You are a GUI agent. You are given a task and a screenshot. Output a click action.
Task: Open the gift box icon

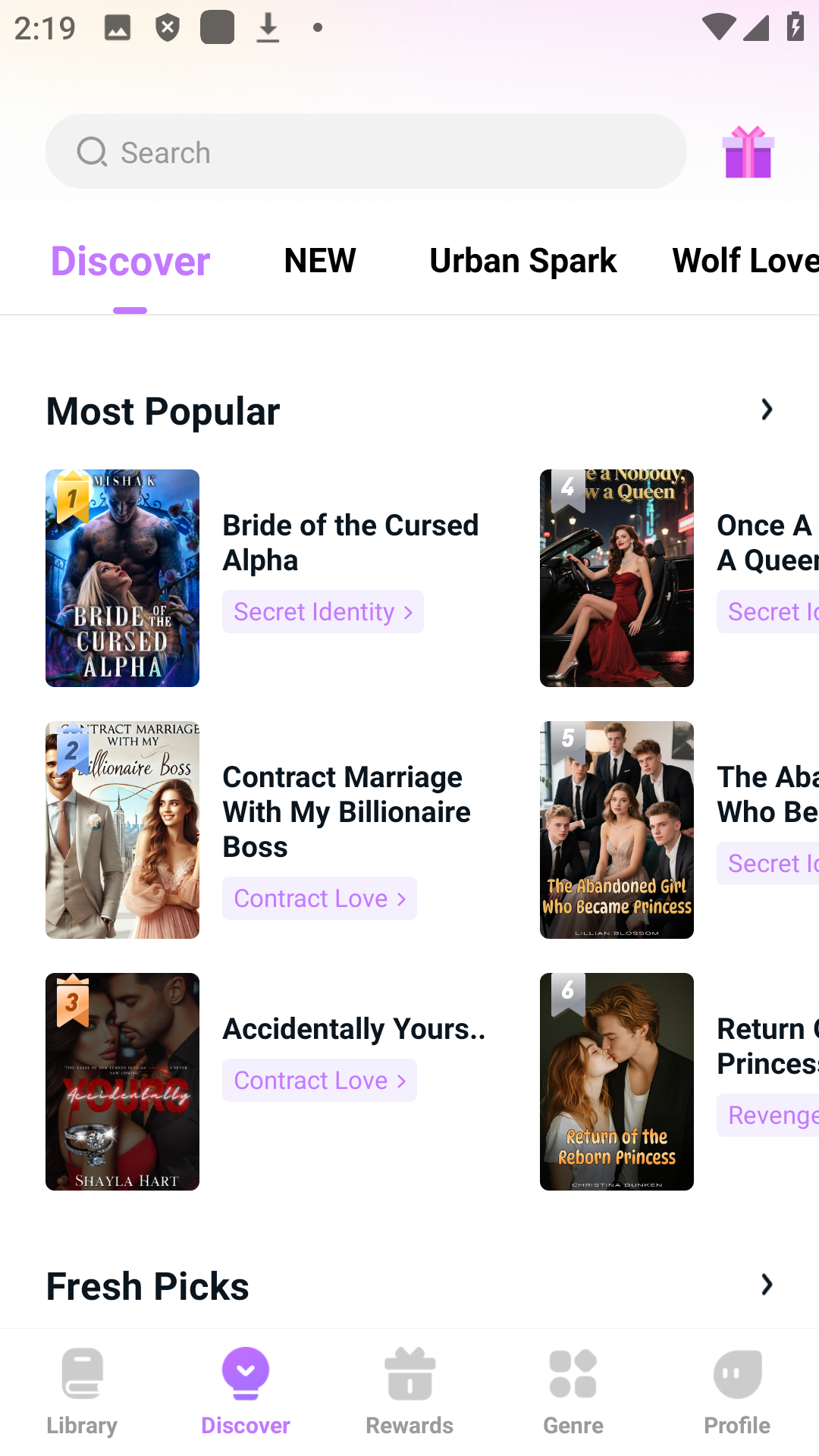coord(748,152)
